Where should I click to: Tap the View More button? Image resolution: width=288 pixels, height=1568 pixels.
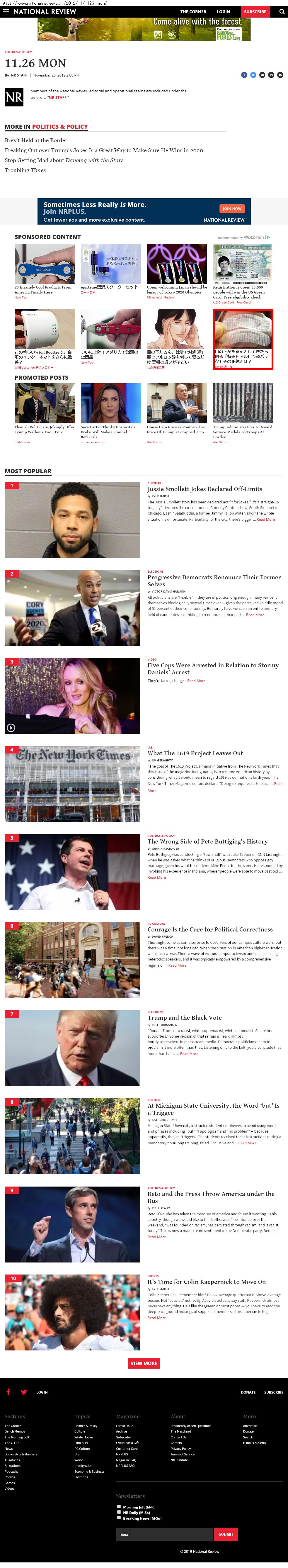(144, 1363)
